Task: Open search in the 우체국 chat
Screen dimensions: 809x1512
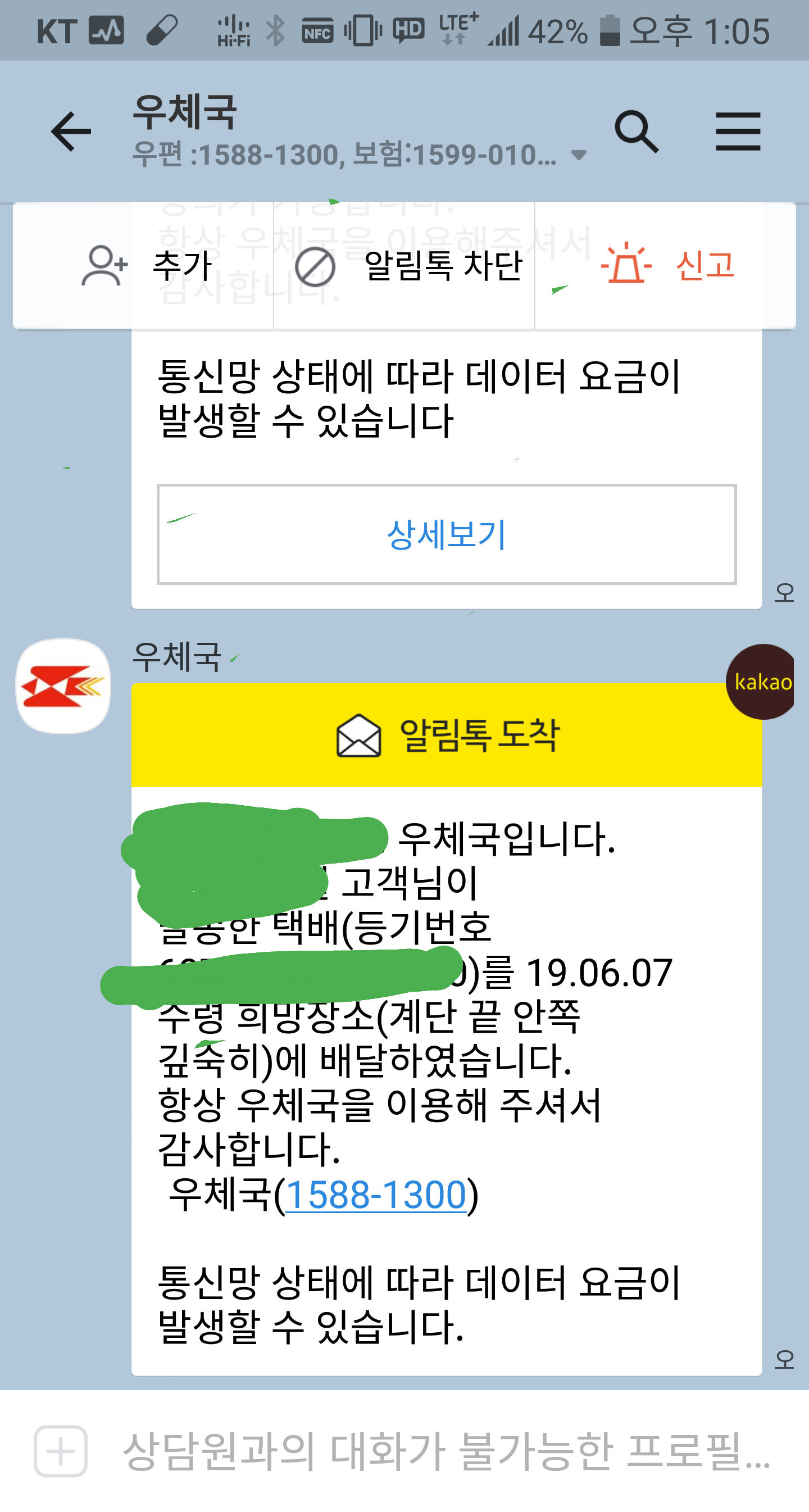Action: [x=637, y=131]
